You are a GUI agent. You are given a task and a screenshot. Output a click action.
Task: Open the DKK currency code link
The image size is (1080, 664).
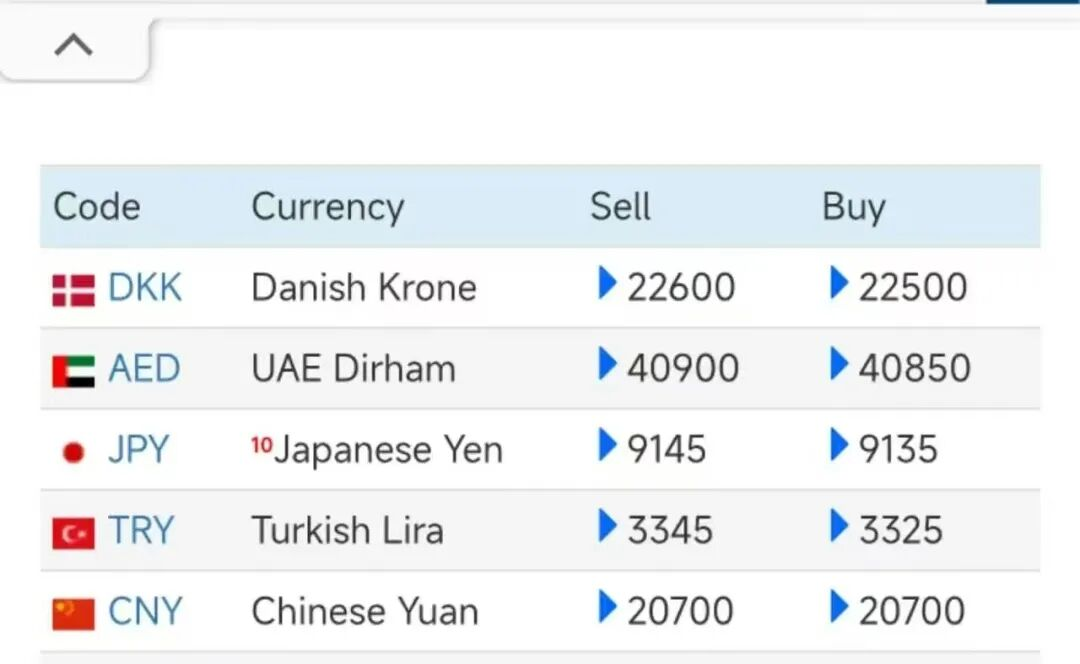coord(144,288)
